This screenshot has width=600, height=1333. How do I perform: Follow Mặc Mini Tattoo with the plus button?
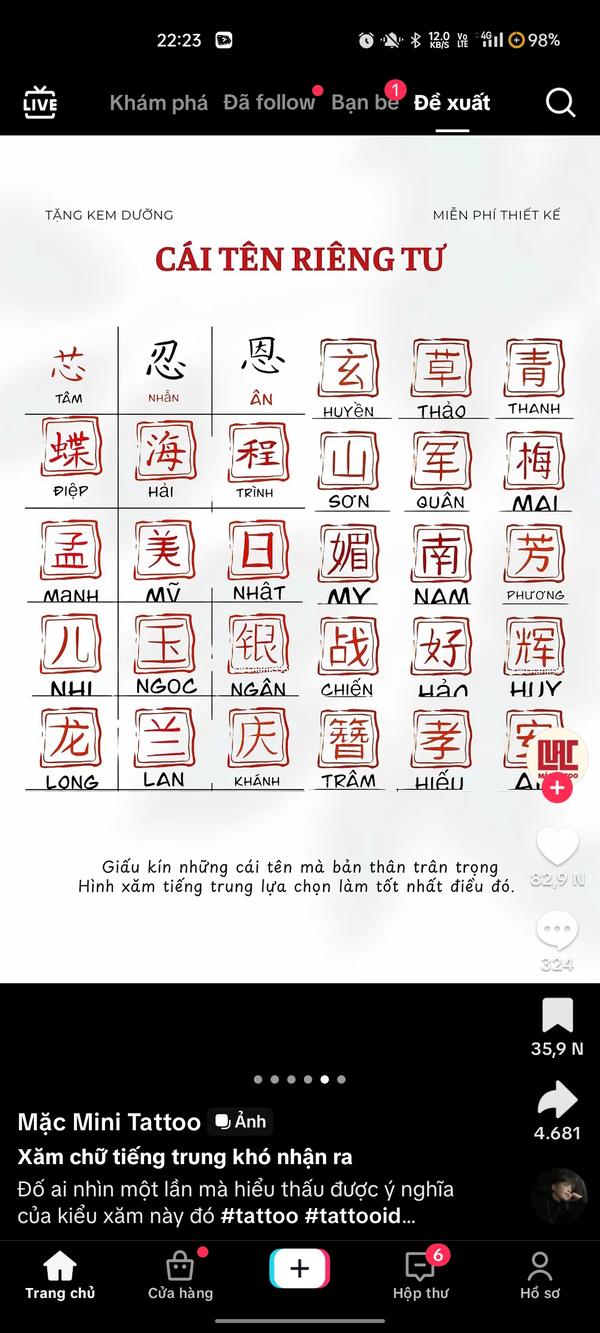(557, 789)
